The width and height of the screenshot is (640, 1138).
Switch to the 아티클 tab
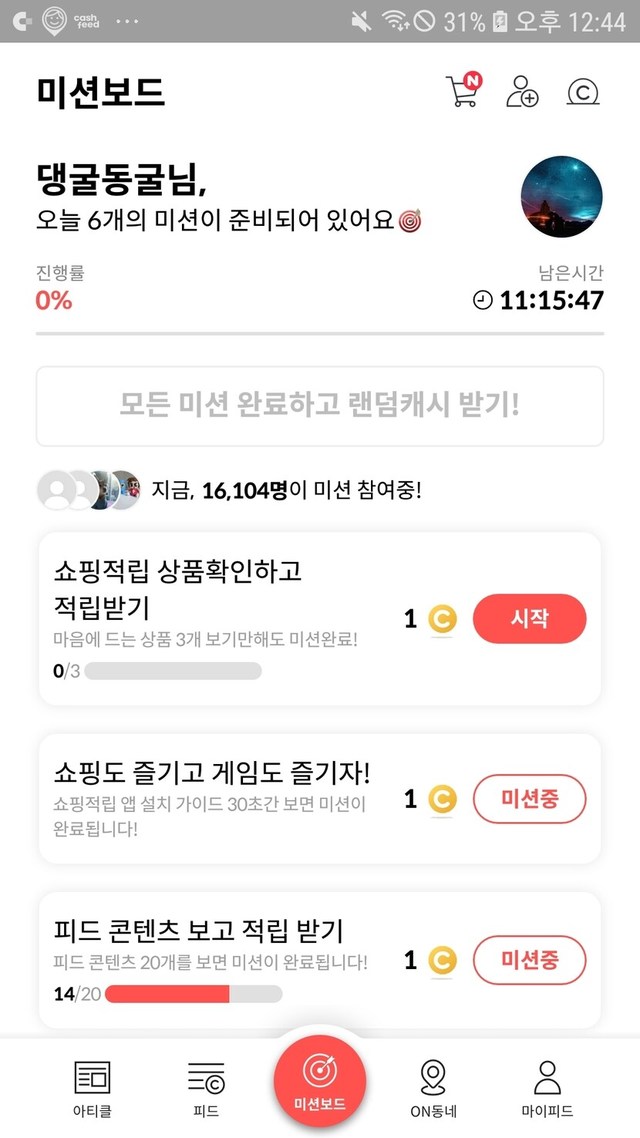point(92,1088)
